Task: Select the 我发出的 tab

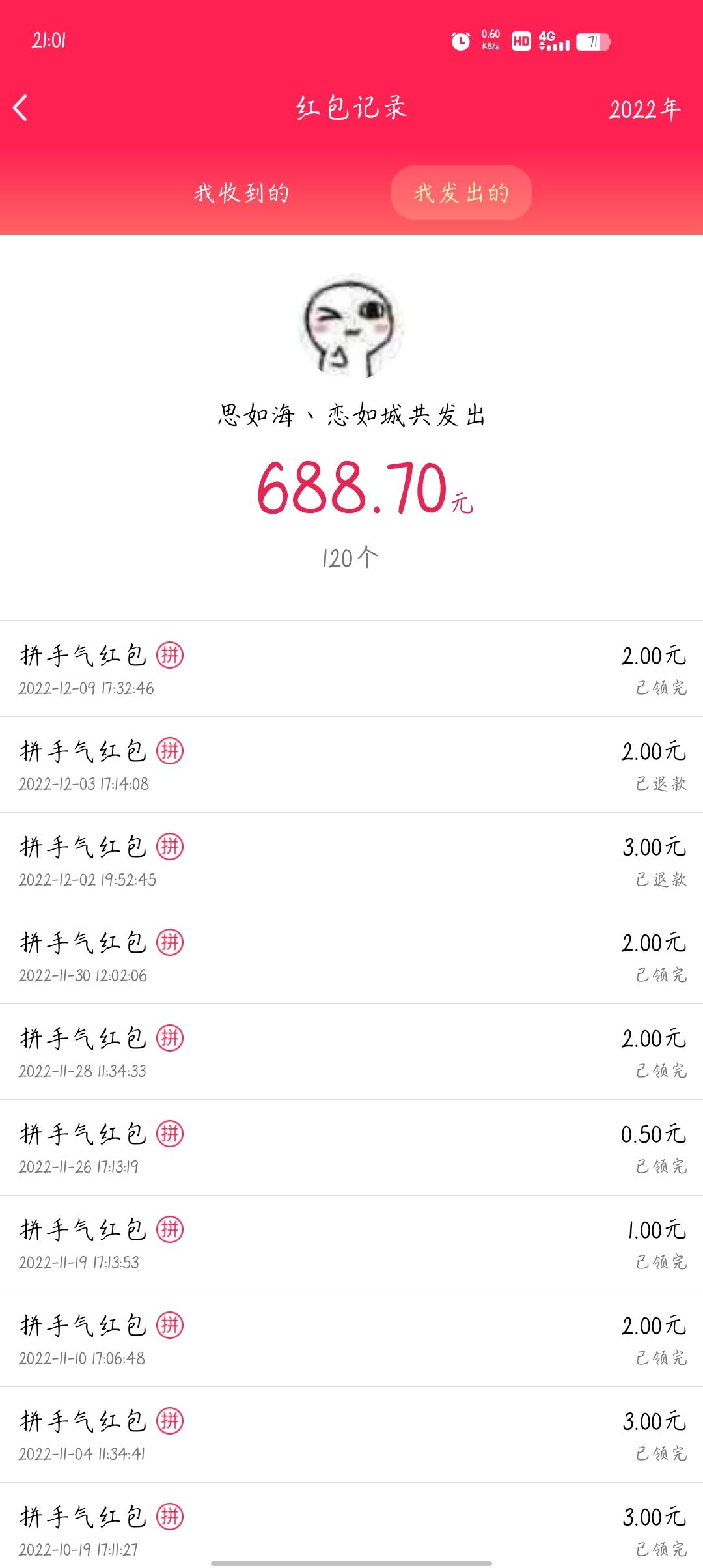Action: click(x=461, y=193)
